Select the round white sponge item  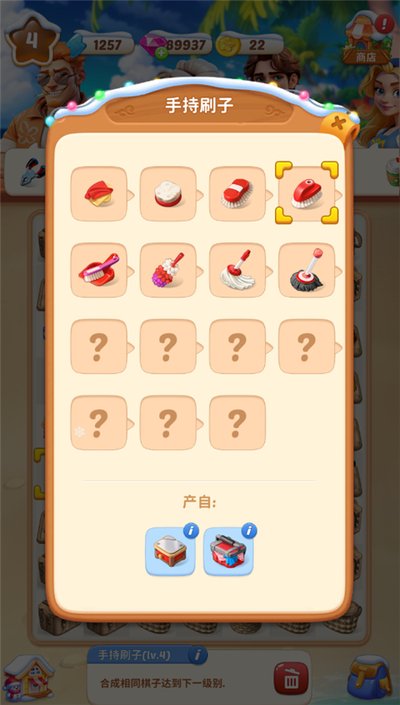[x=168, y=194]
